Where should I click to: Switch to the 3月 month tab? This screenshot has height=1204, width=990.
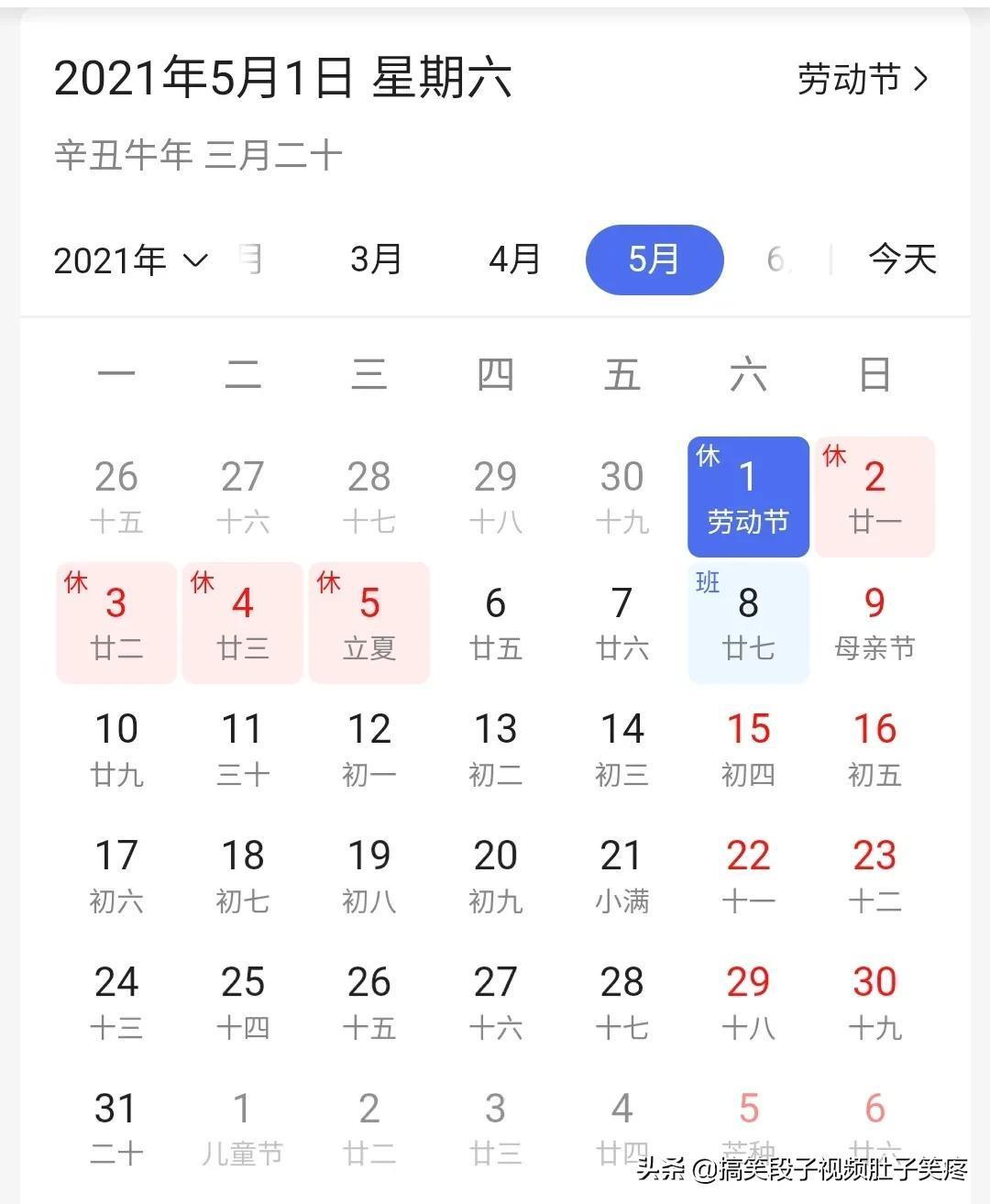376,260
